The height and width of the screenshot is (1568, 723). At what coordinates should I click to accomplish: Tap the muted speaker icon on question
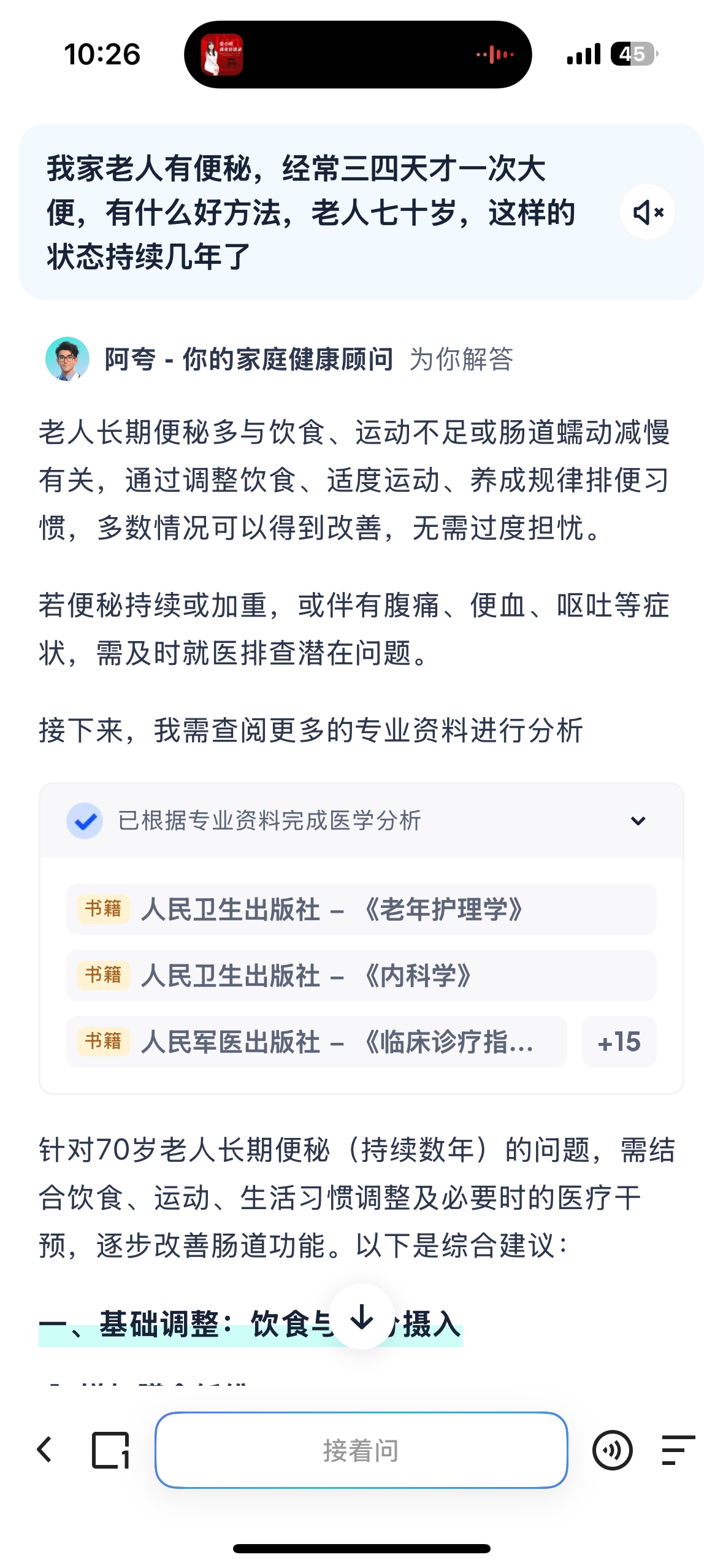648,212
